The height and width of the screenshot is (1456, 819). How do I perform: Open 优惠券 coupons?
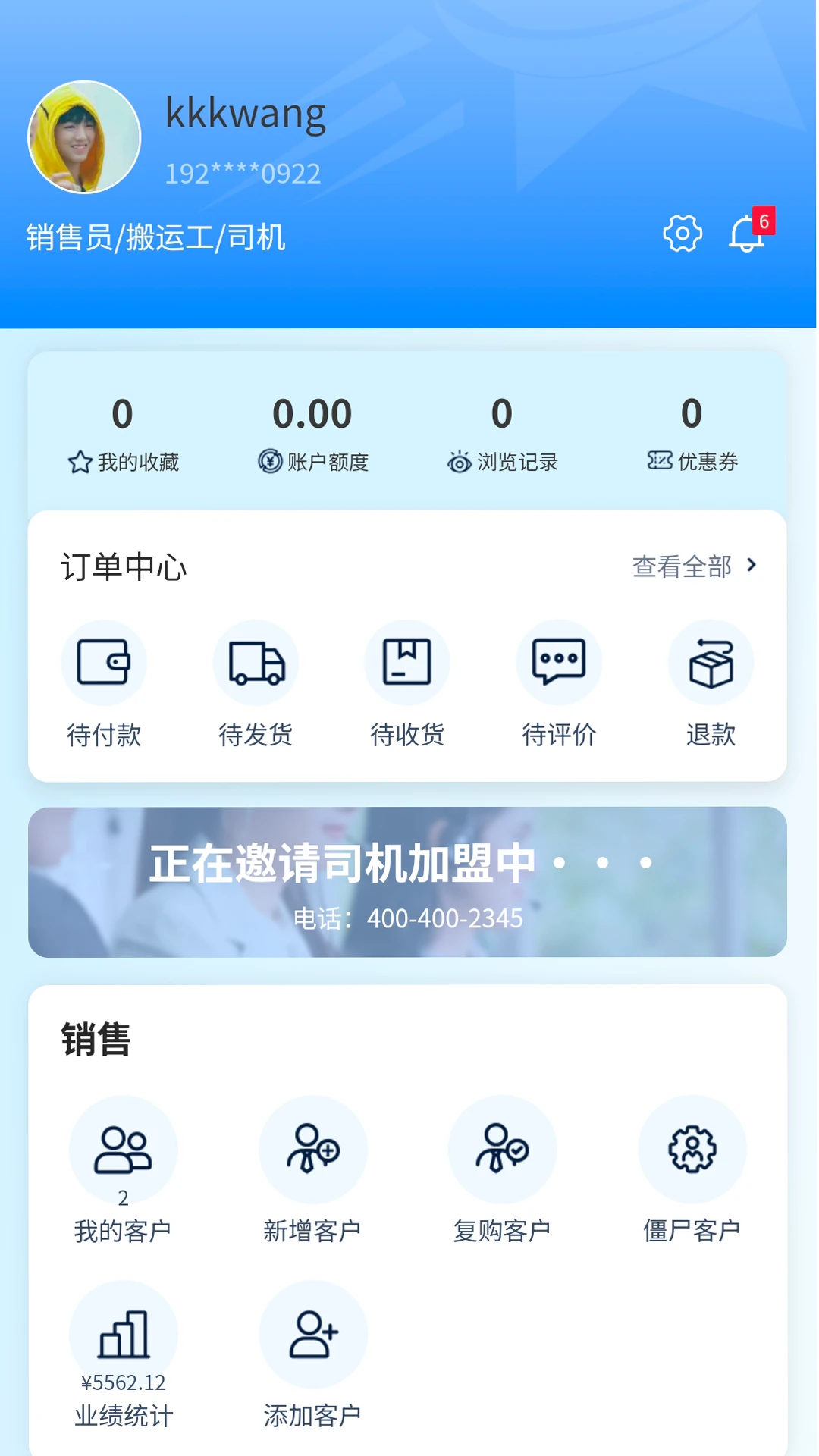[x=692, y=434]
